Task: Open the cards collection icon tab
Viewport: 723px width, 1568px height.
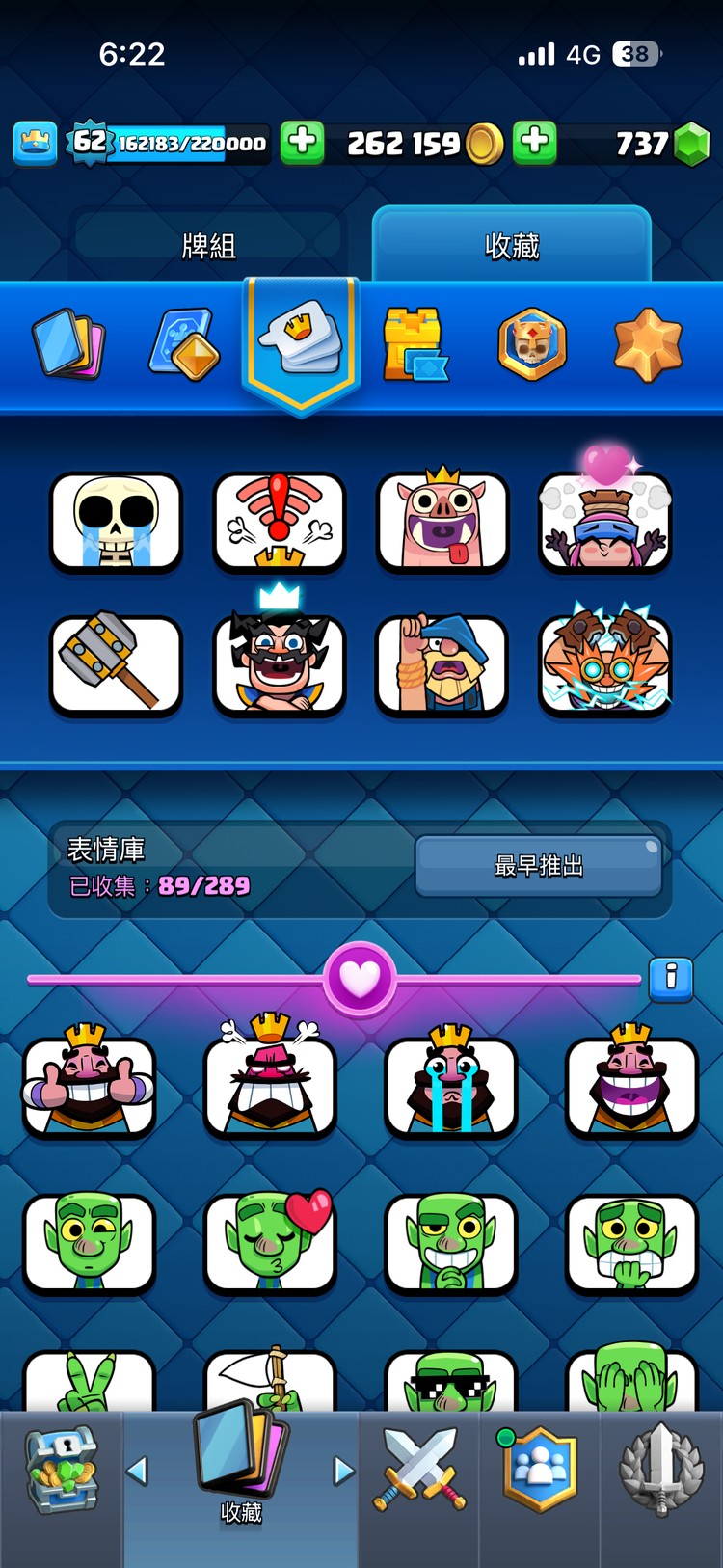Action: coord(67,344)
